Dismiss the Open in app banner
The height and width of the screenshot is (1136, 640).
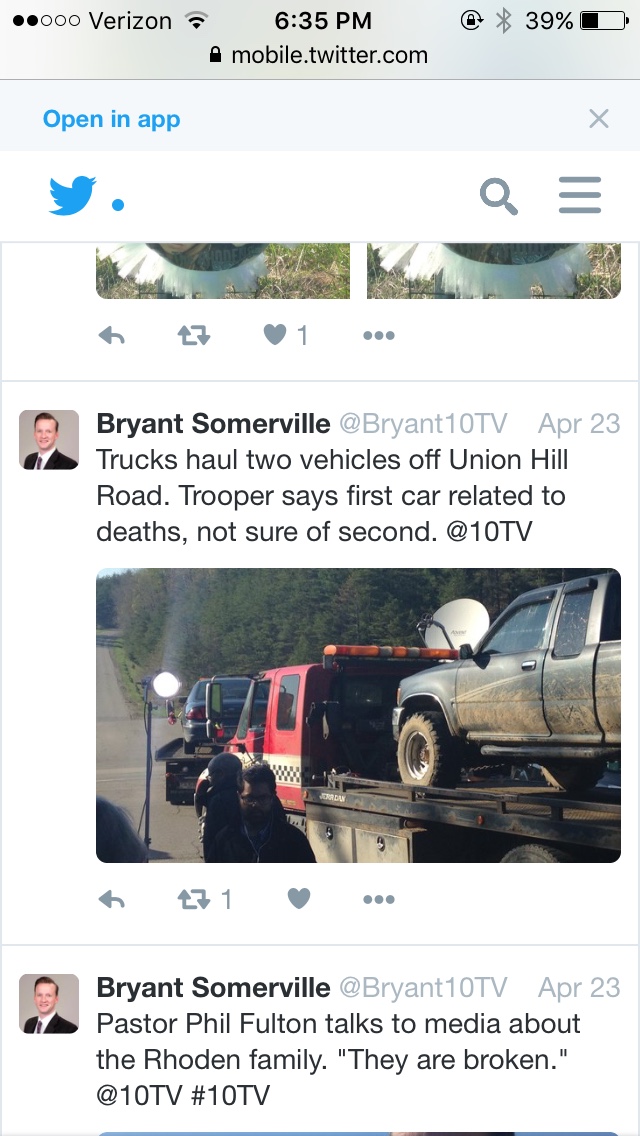(598, 119)
